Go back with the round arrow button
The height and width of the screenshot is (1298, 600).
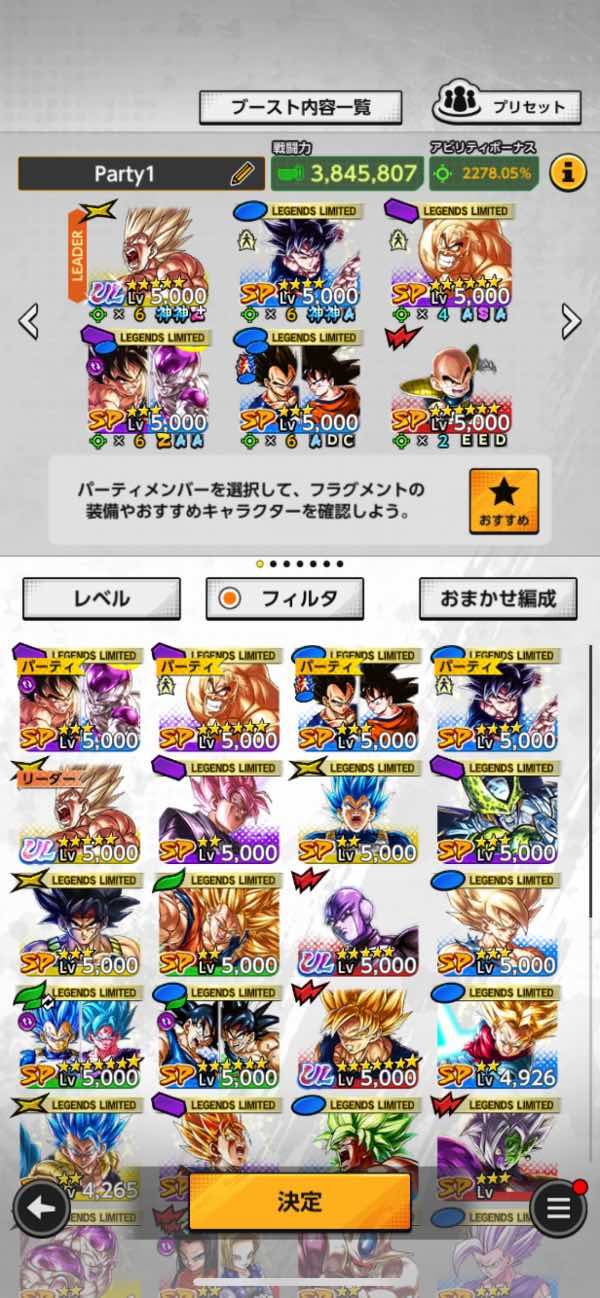pyautogui.click(x=41, y=1208)
